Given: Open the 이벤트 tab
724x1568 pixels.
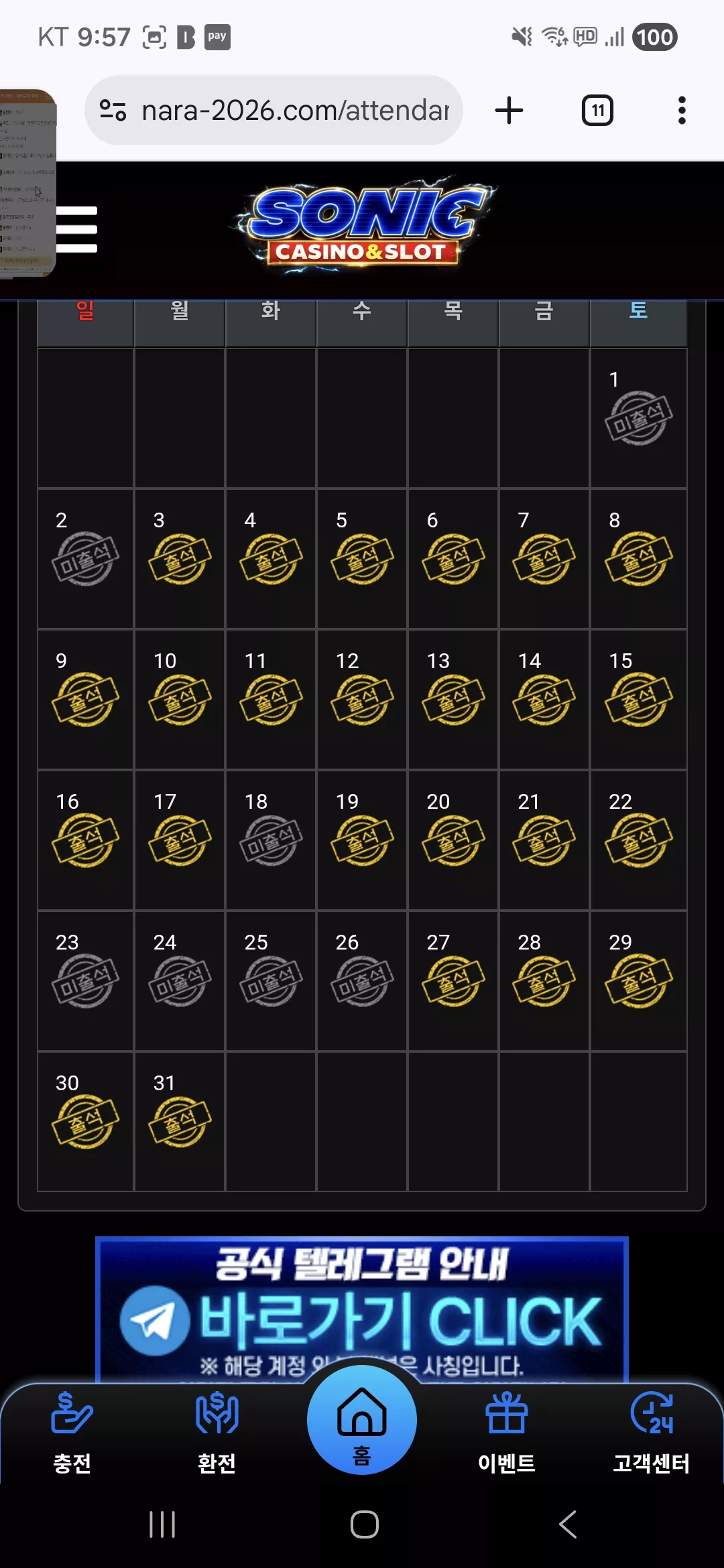Looking at the screenshot, I should pos(507,1433).
